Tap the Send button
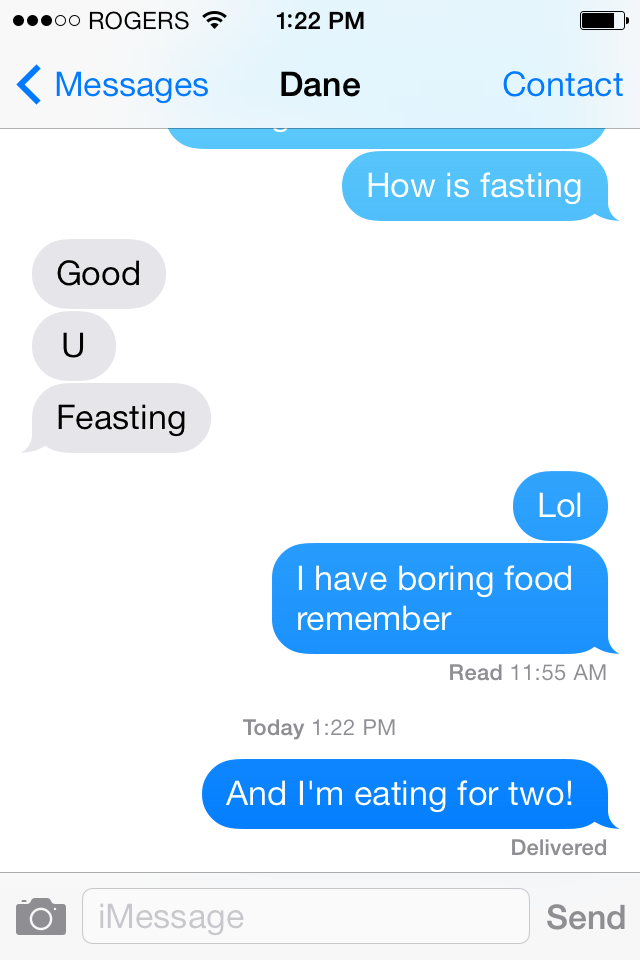Screen dimensions: 640x960 (585, 916)
